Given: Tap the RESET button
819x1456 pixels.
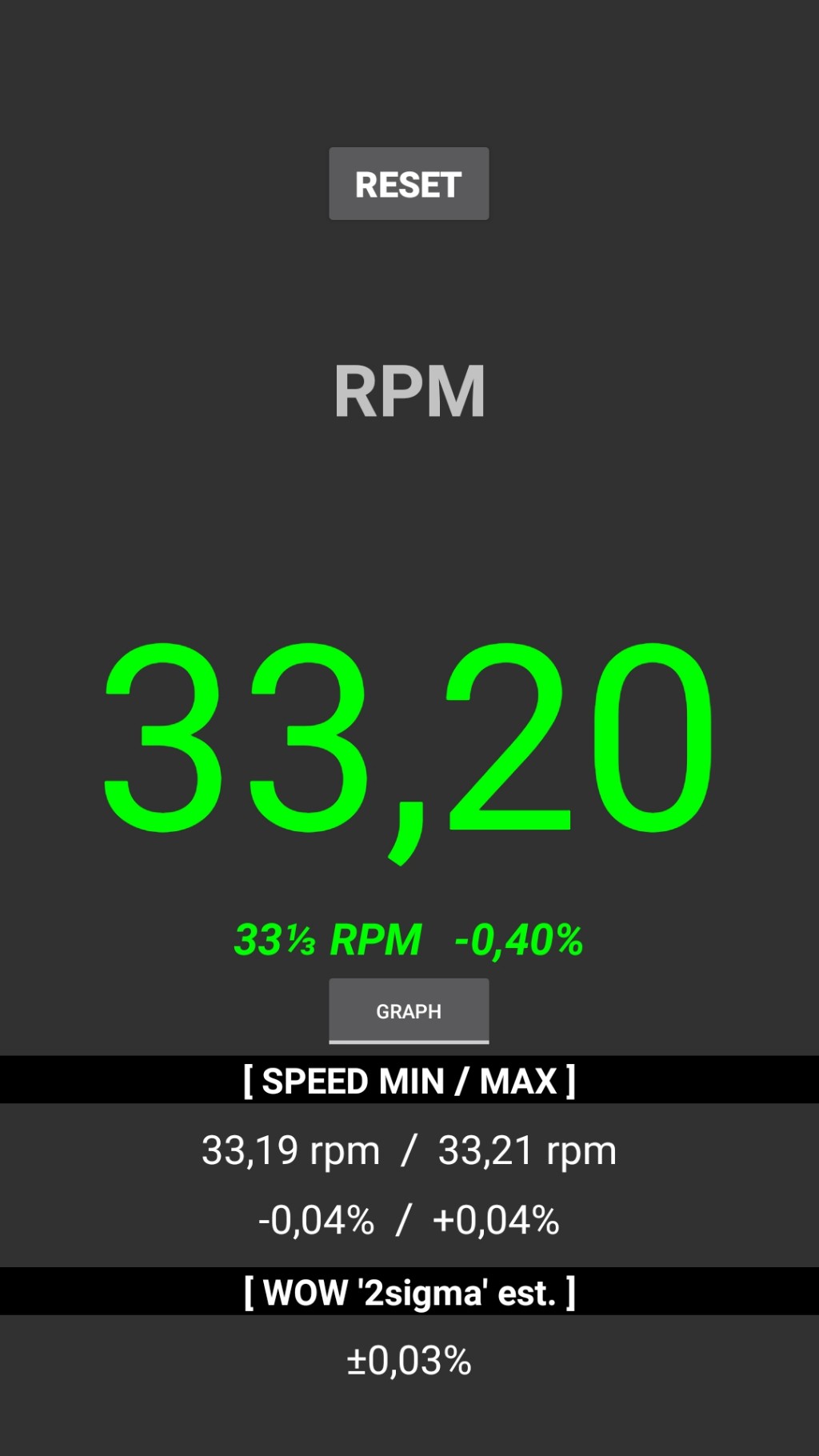Looking at the screenshot, I should (409, 184).
